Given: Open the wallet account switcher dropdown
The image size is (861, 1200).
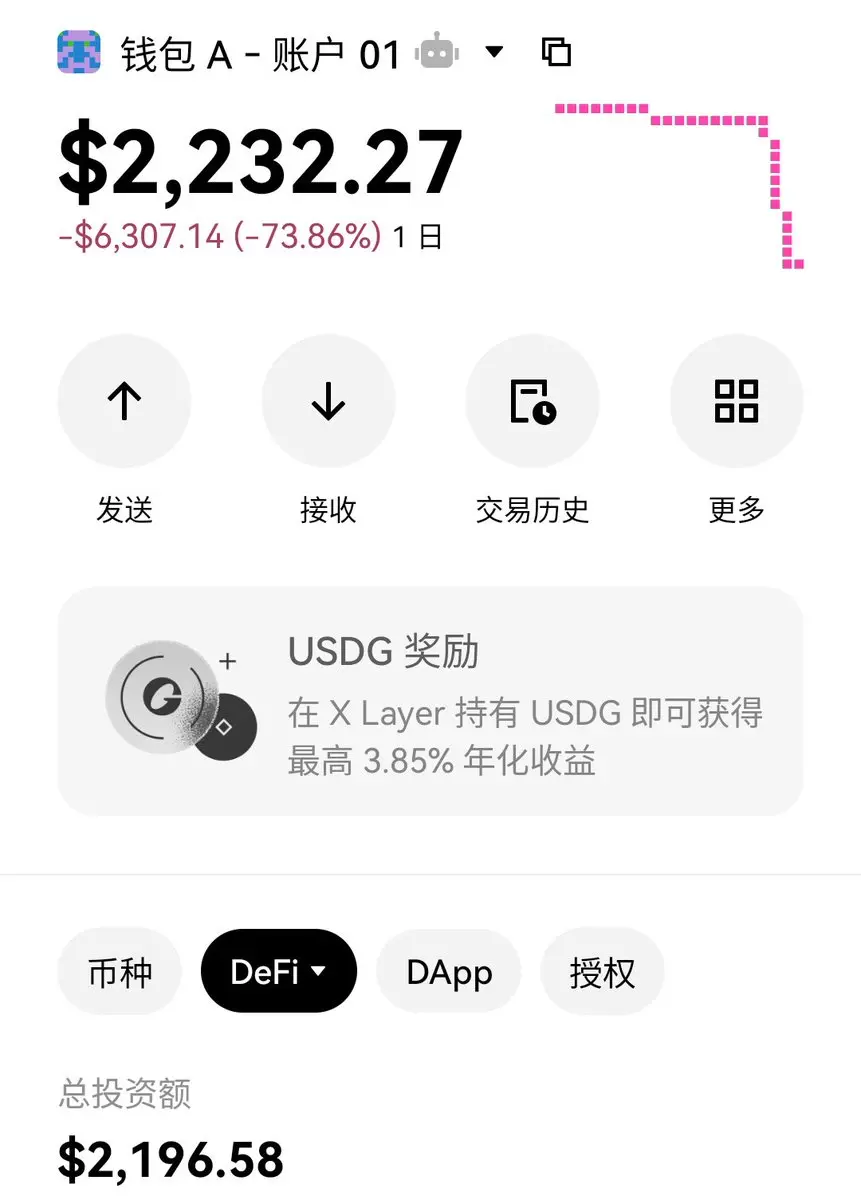Looking at the screenshot, I should click(x=494, y=52).
